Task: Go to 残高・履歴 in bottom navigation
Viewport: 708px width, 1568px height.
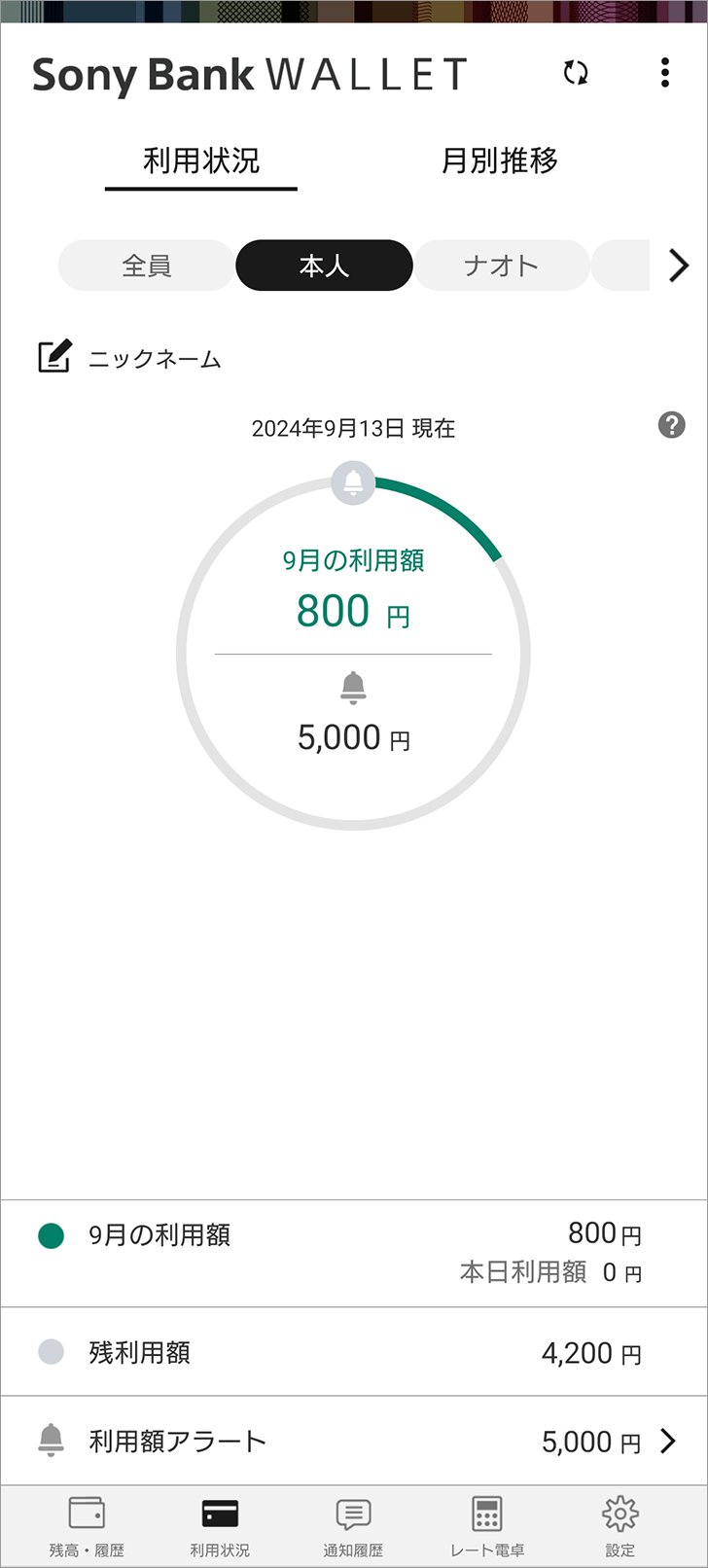Action: click(x=87, y=1526)
